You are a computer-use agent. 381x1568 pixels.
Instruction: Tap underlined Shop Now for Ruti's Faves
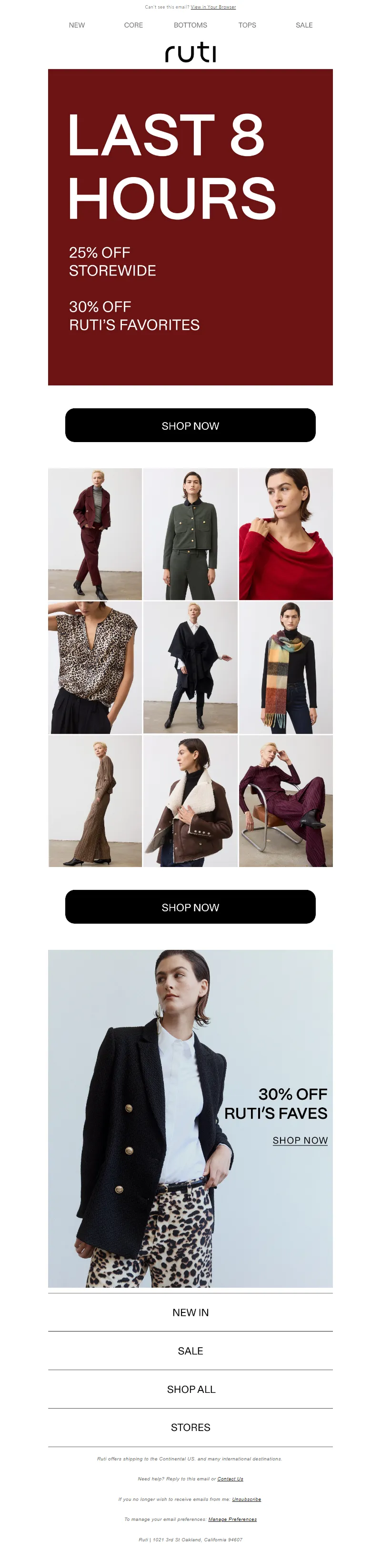(x=300, y=1140)
